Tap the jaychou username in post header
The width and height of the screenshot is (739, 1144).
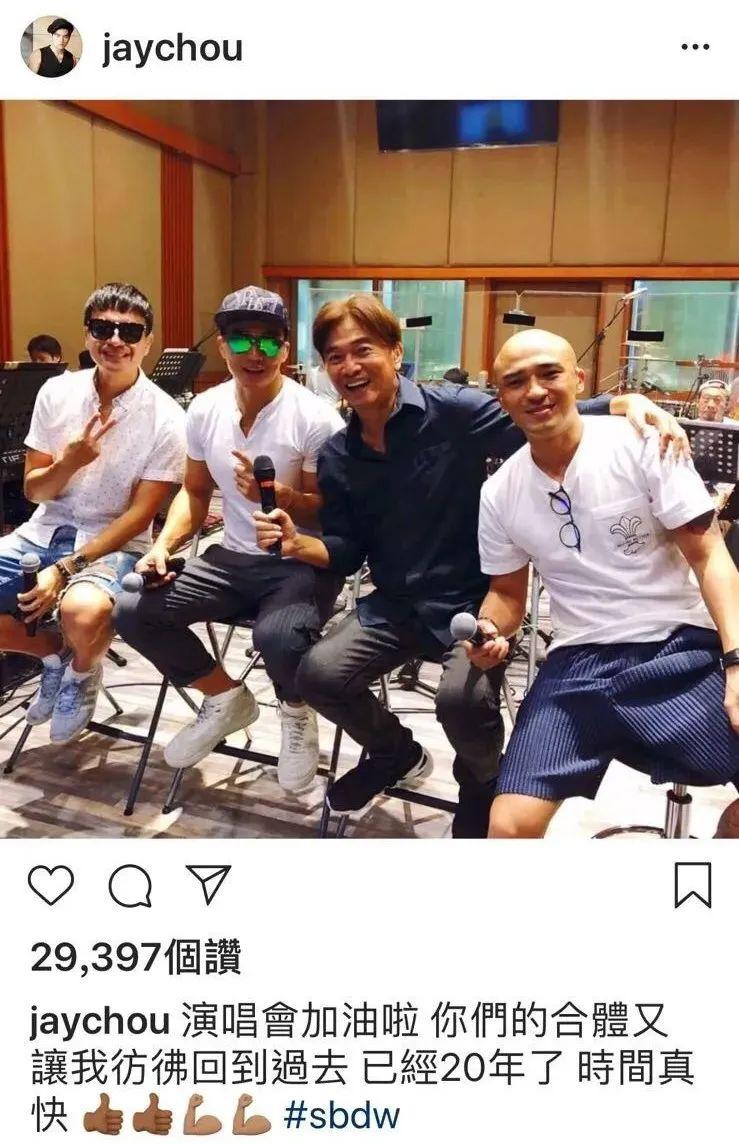pyautogui.click(x=172, y=48)
